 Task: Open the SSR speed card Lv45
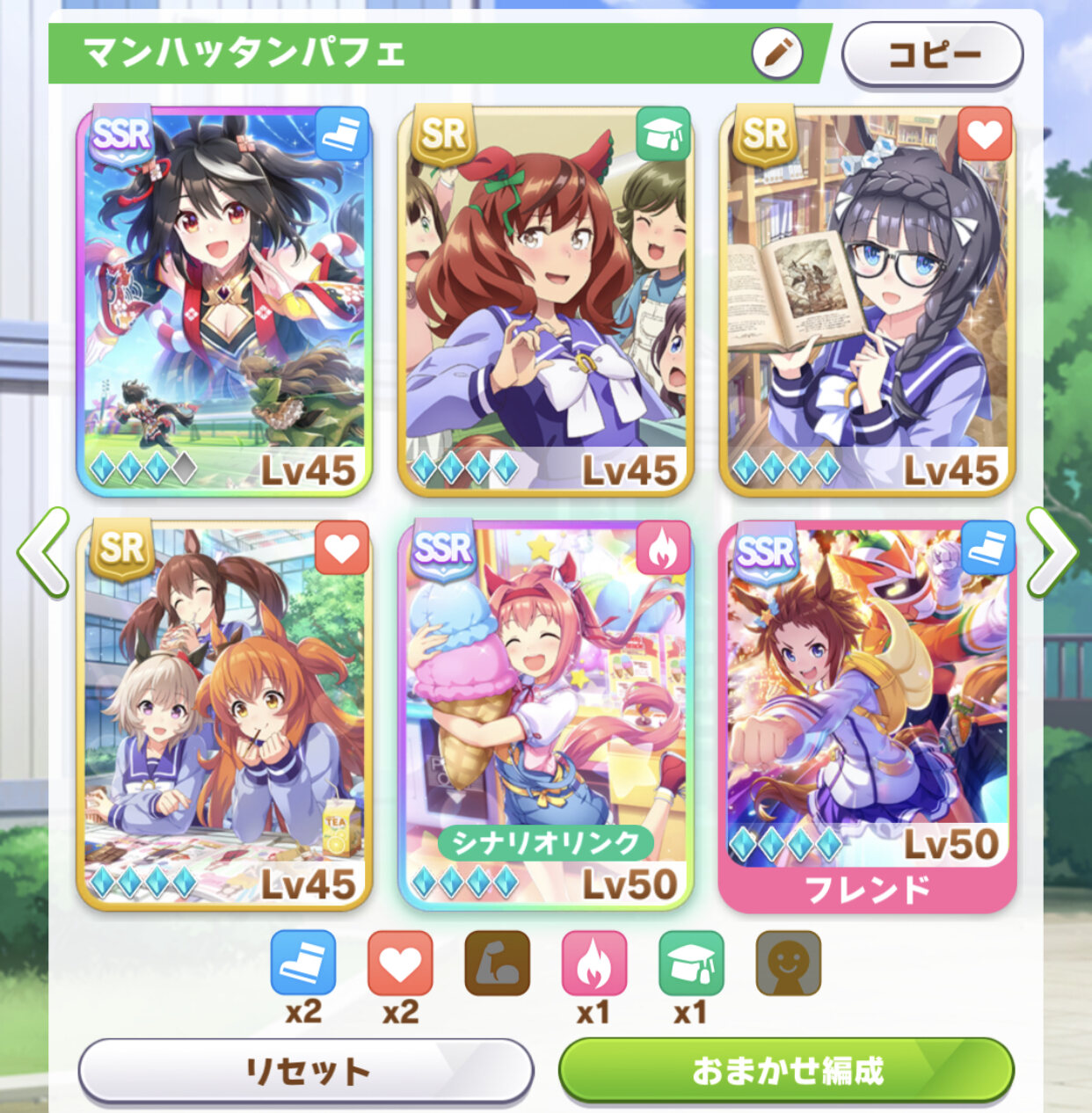click(224, 301)
